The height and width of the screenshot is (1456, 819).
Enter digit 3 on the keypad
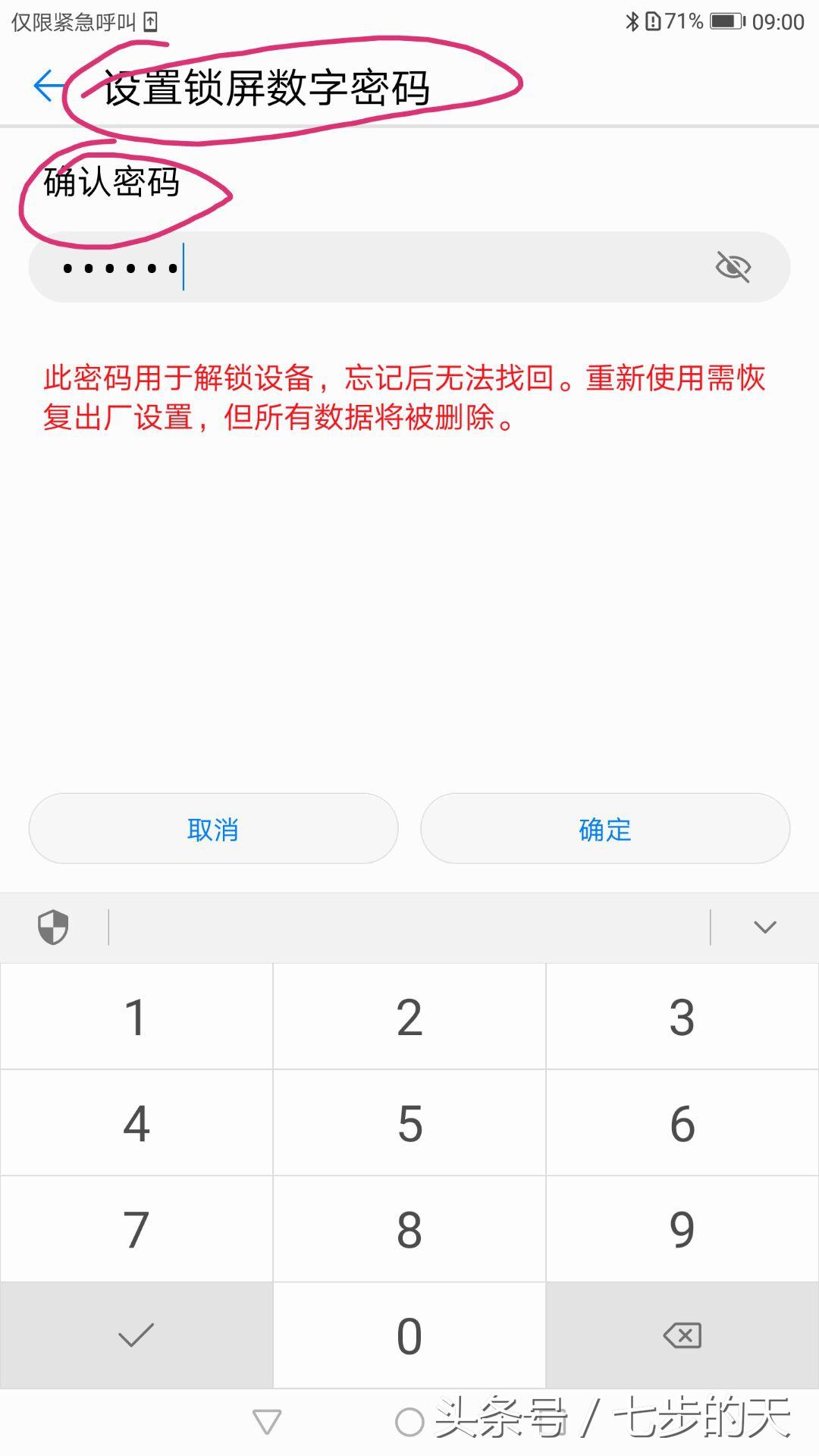(682, 1017)
